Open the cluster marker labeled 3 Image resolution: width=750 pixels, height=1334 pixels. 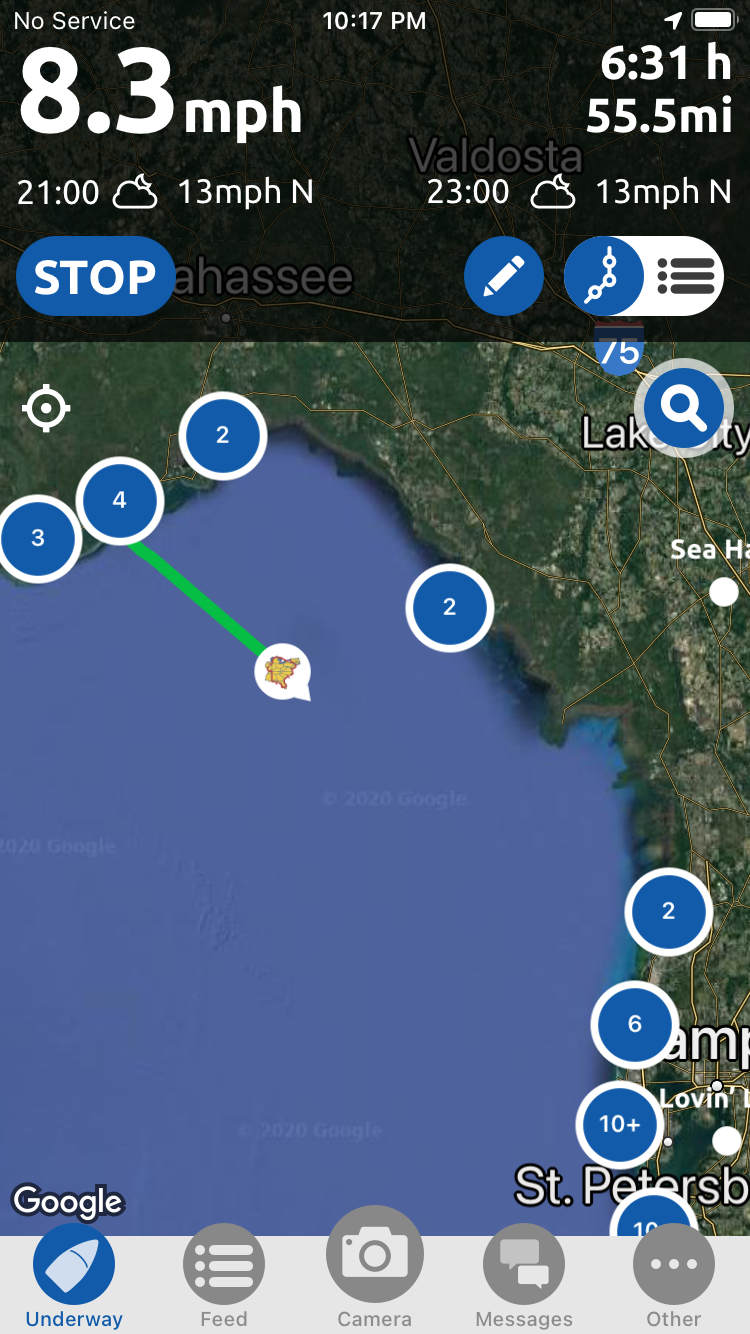point(38,538)
